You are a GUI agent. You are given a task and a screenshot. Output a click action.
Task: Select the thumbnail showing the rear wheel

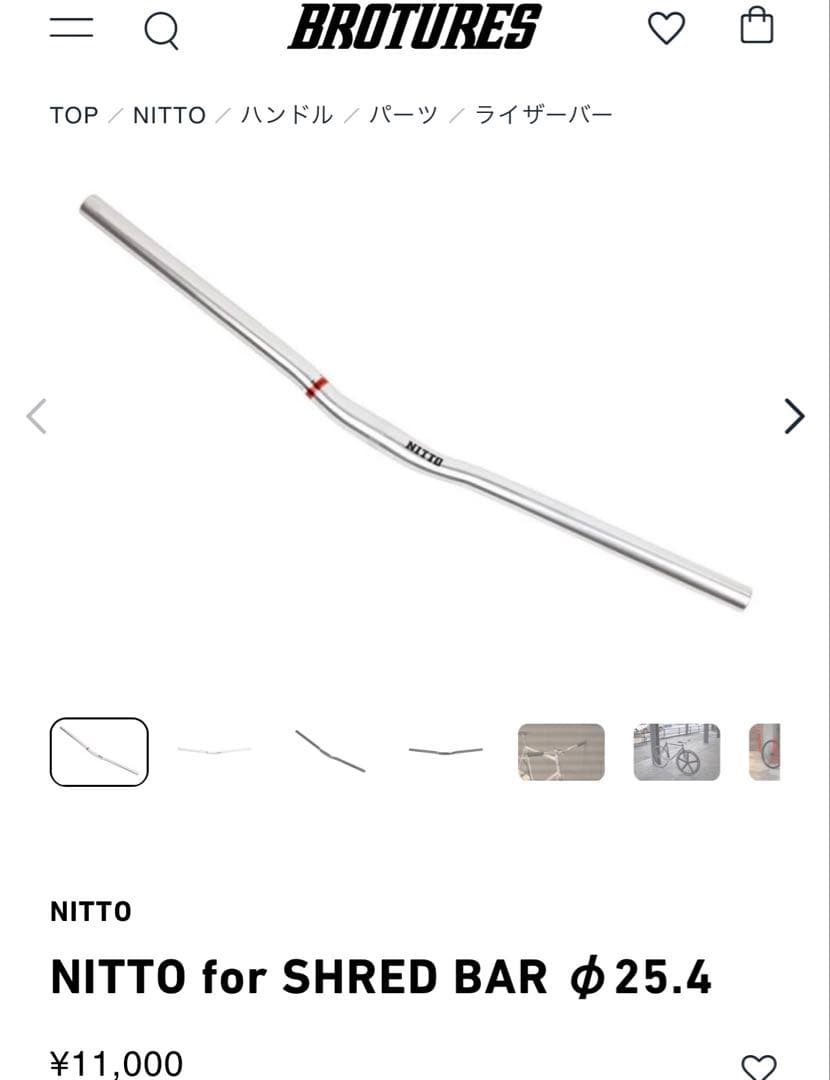pyautogui.click(x=677, y=752)
